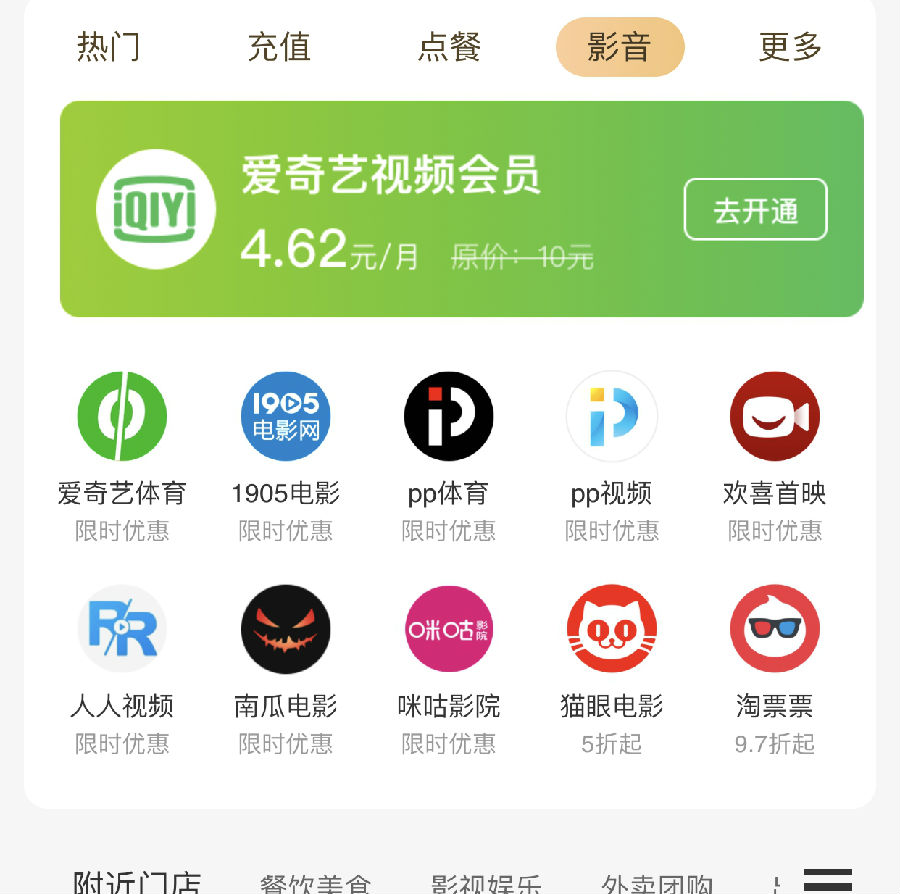Choose 欢喜首映

[775, 417]
